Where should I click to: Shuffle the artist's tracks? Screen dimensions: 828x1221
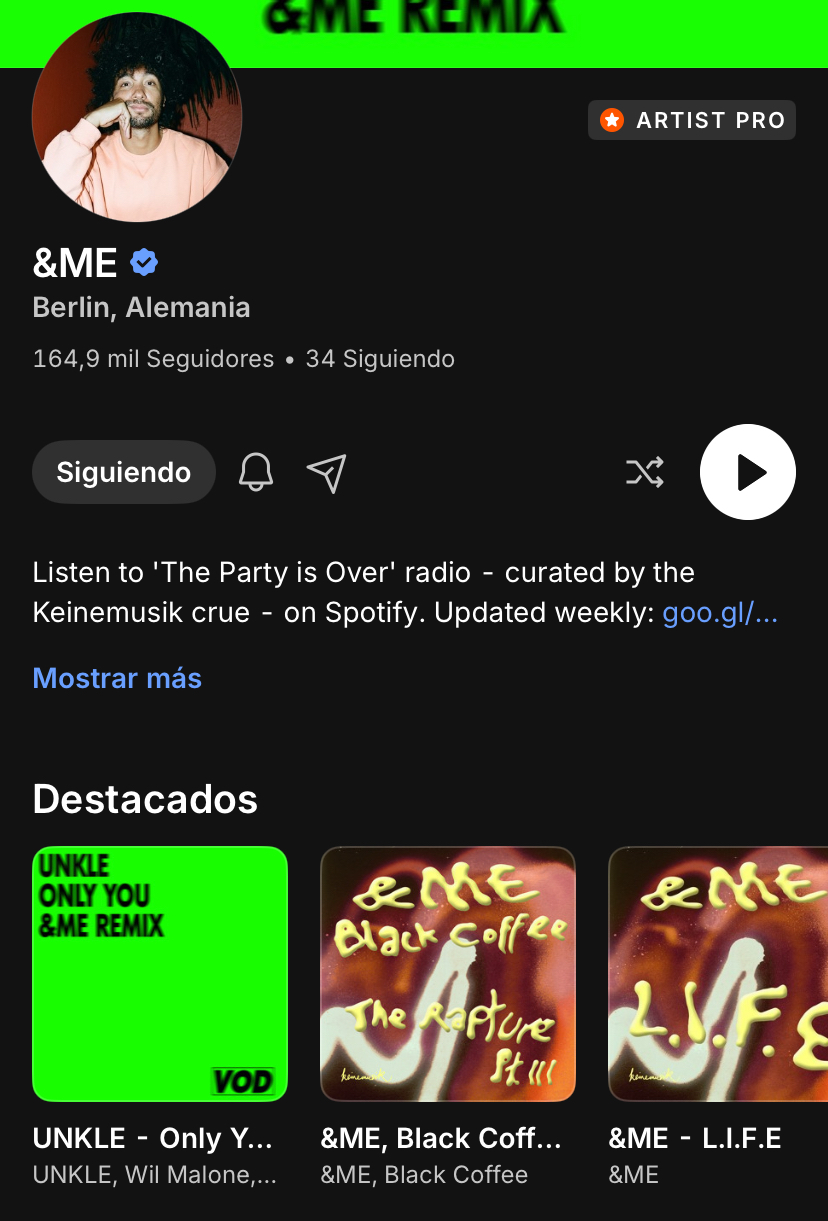[645, 472]
